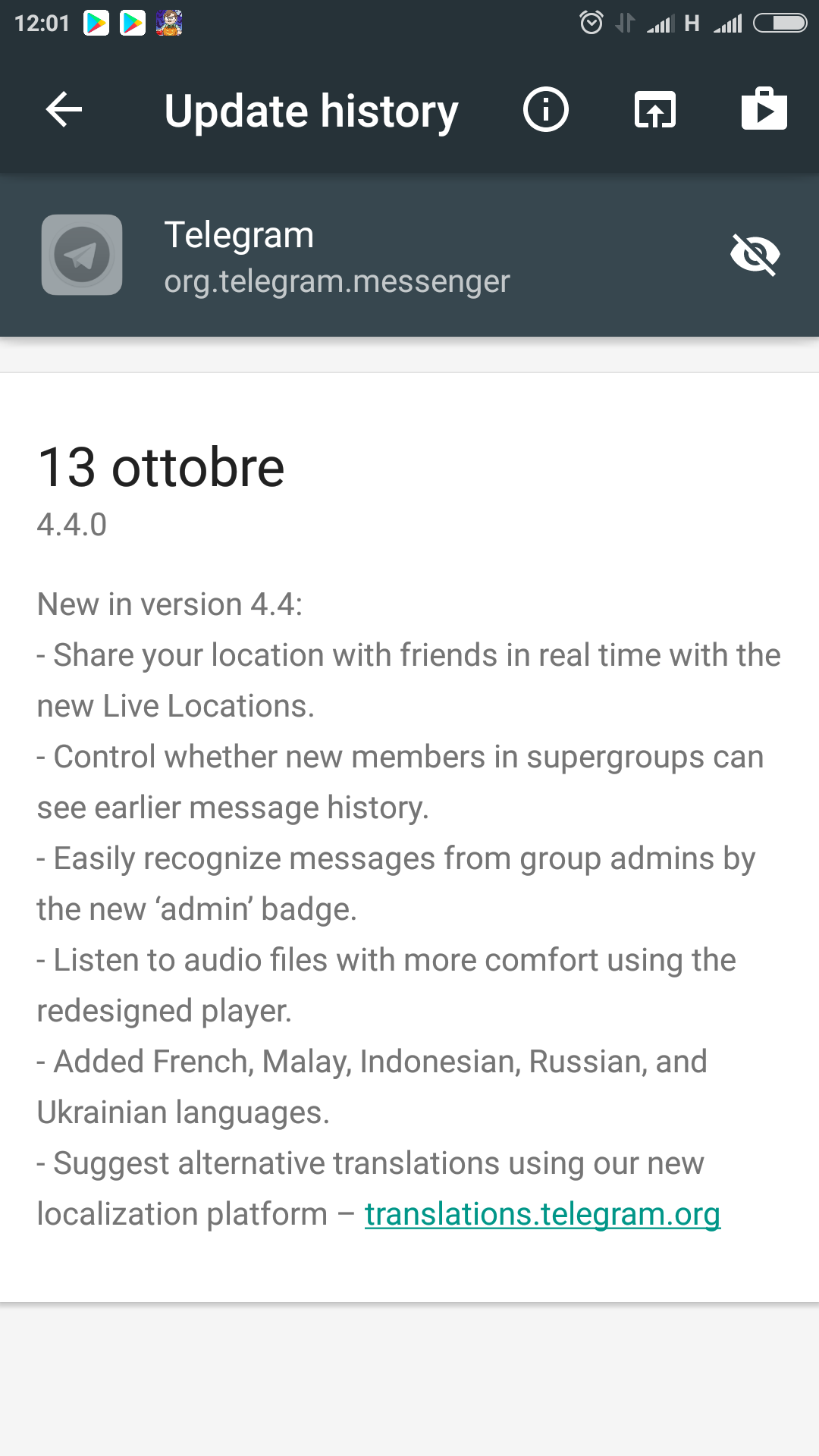Open Telegram in Play Store
The height and width of the screenshot is (1456, 819).
click(x=764, y=110)
